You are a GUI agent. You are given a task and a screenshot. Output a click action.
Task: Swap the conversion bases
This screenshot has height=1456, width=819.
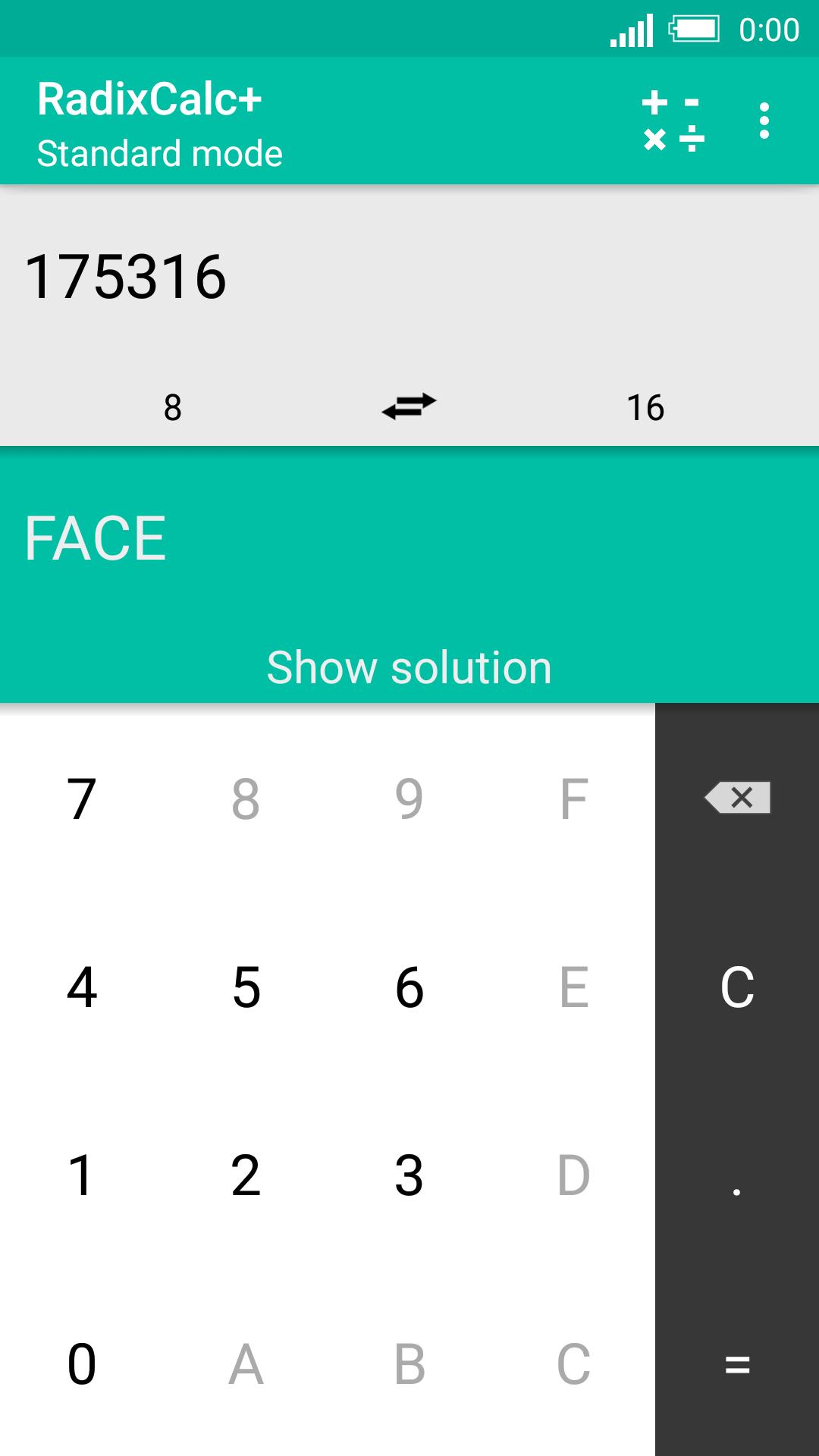pos(409,407)
